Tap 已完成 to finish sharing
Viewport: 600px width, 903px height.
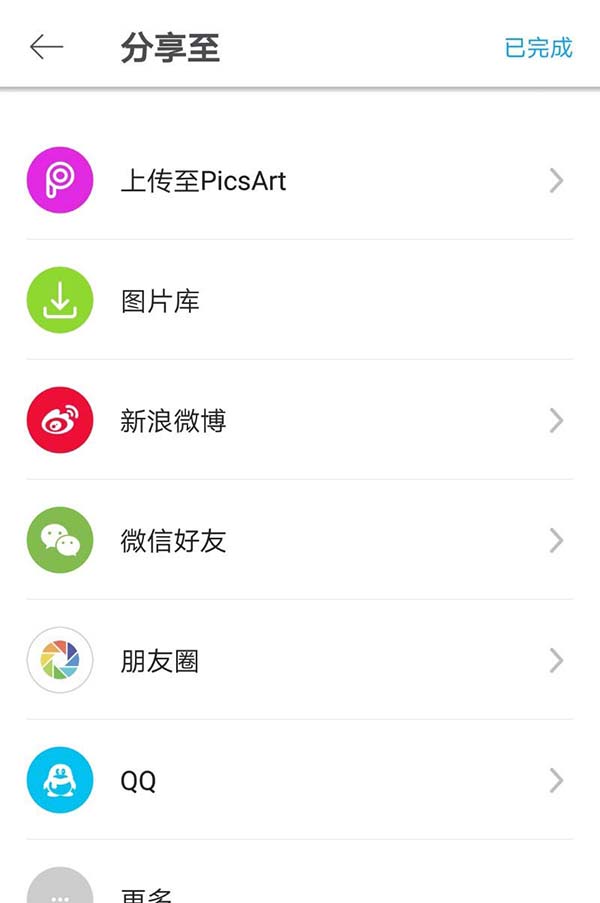538,47
